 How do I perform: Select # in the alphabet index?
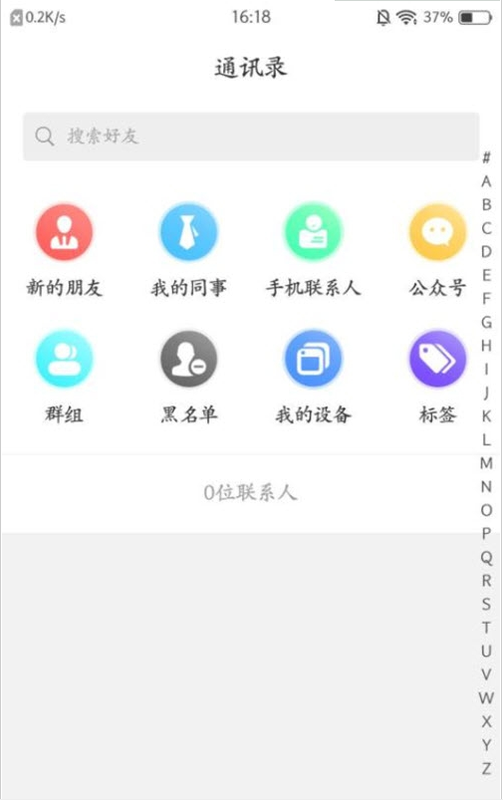[487, 158]
